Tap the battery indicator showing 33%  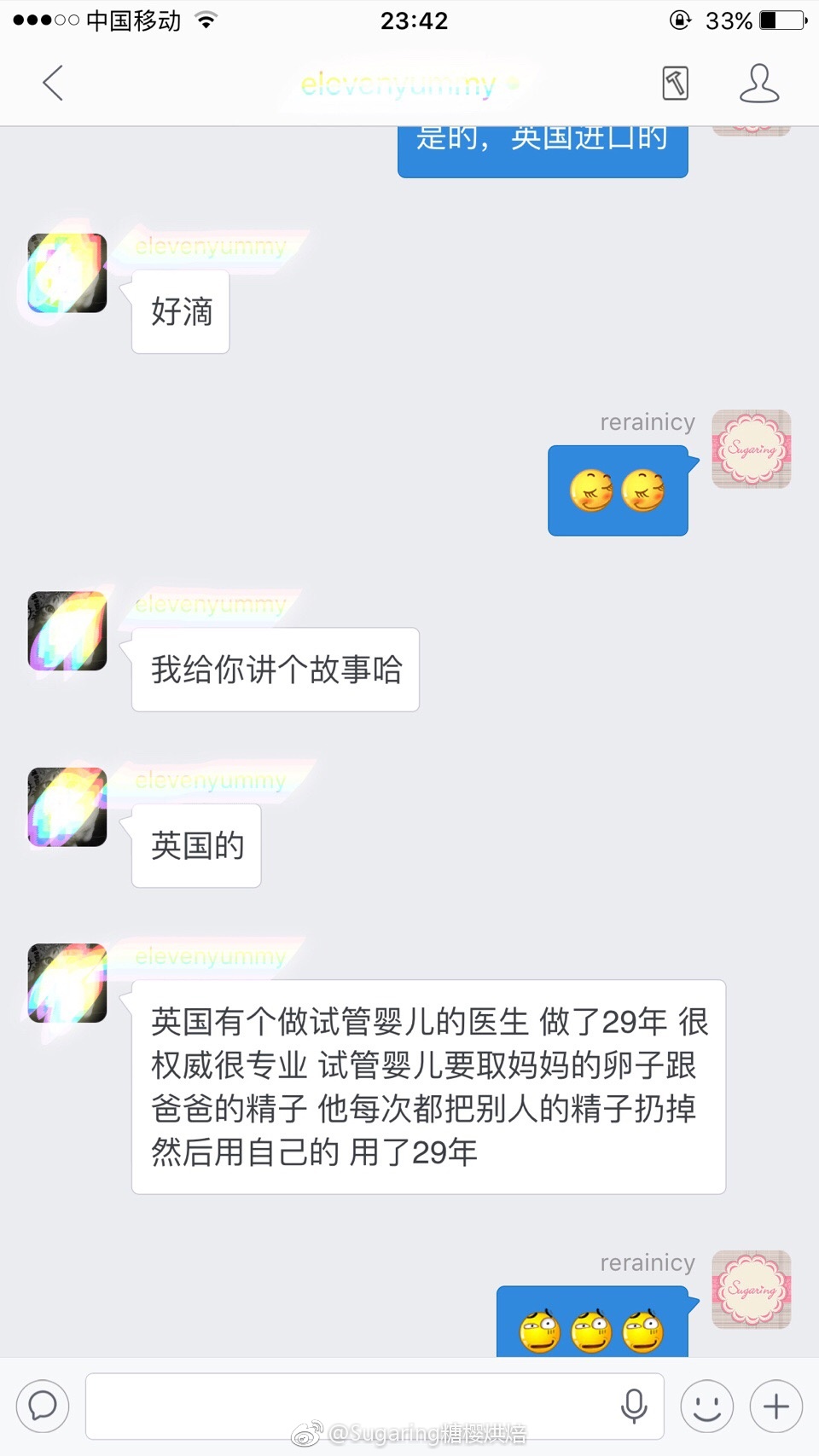[778, 20]
